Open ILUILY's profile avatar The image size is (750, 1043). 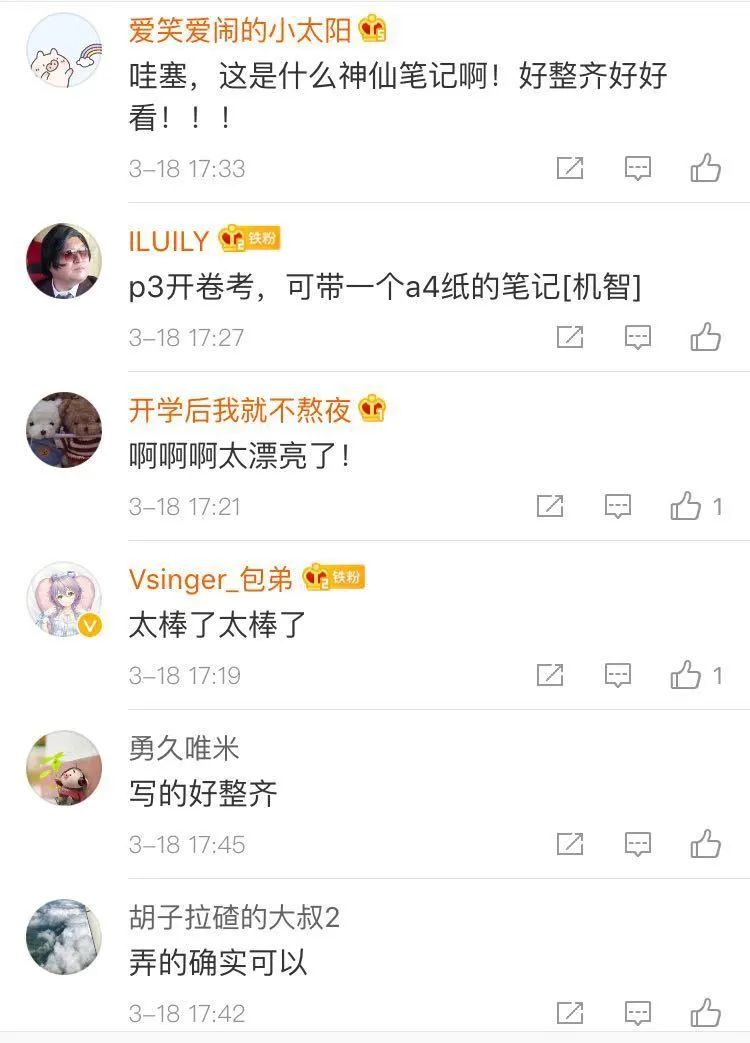64,260
